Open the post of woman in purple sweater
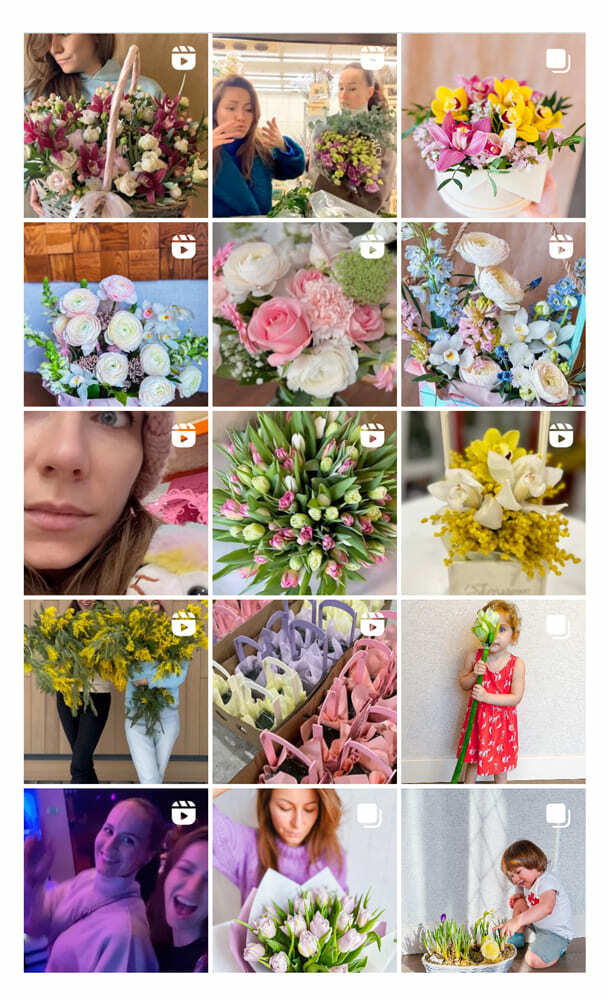The height and width of the screenshot is (1000, 609). coord(304,880)
